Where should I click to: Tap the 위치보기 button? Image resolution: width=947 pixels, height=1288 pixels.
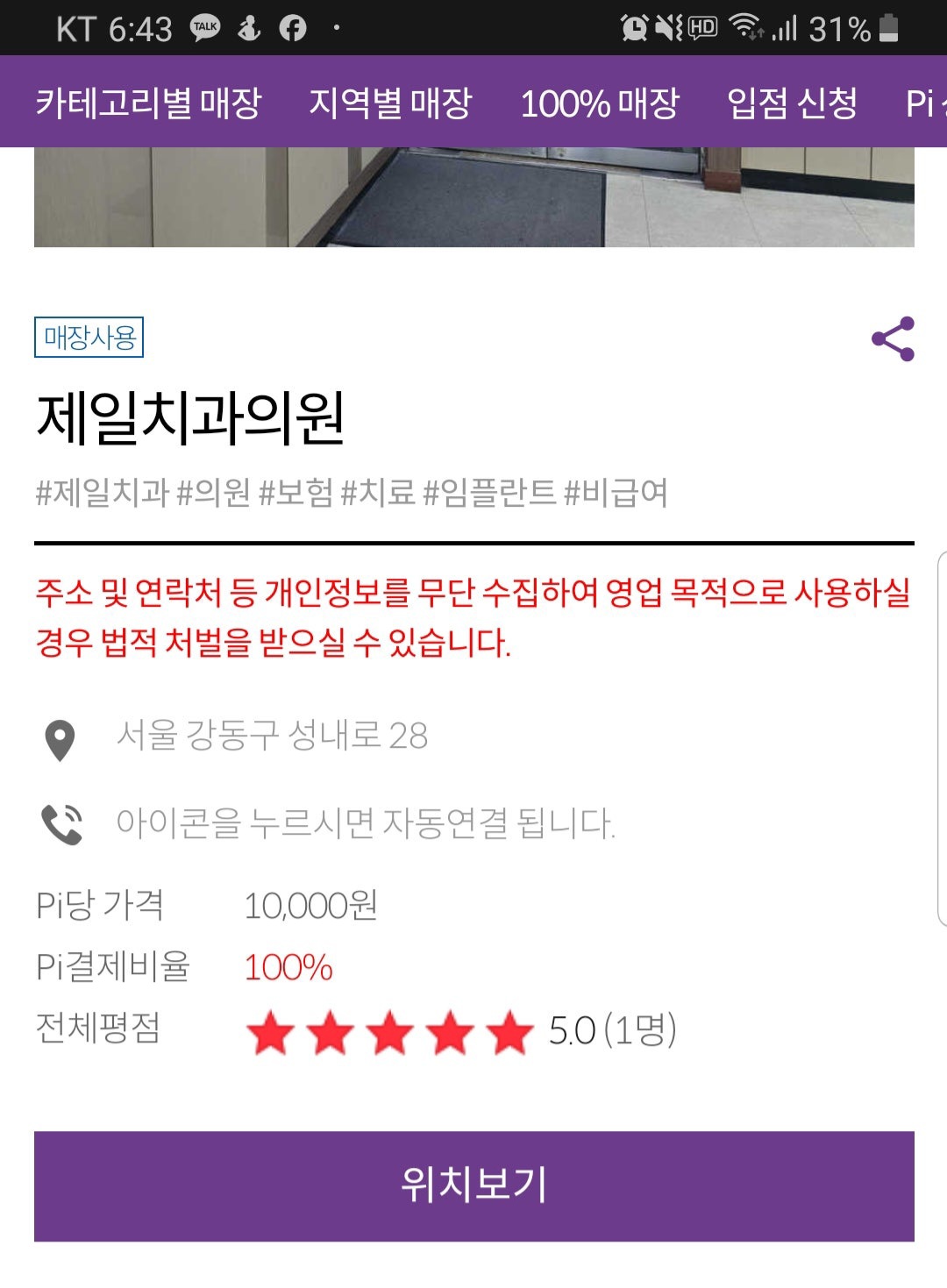point(473,1185)
